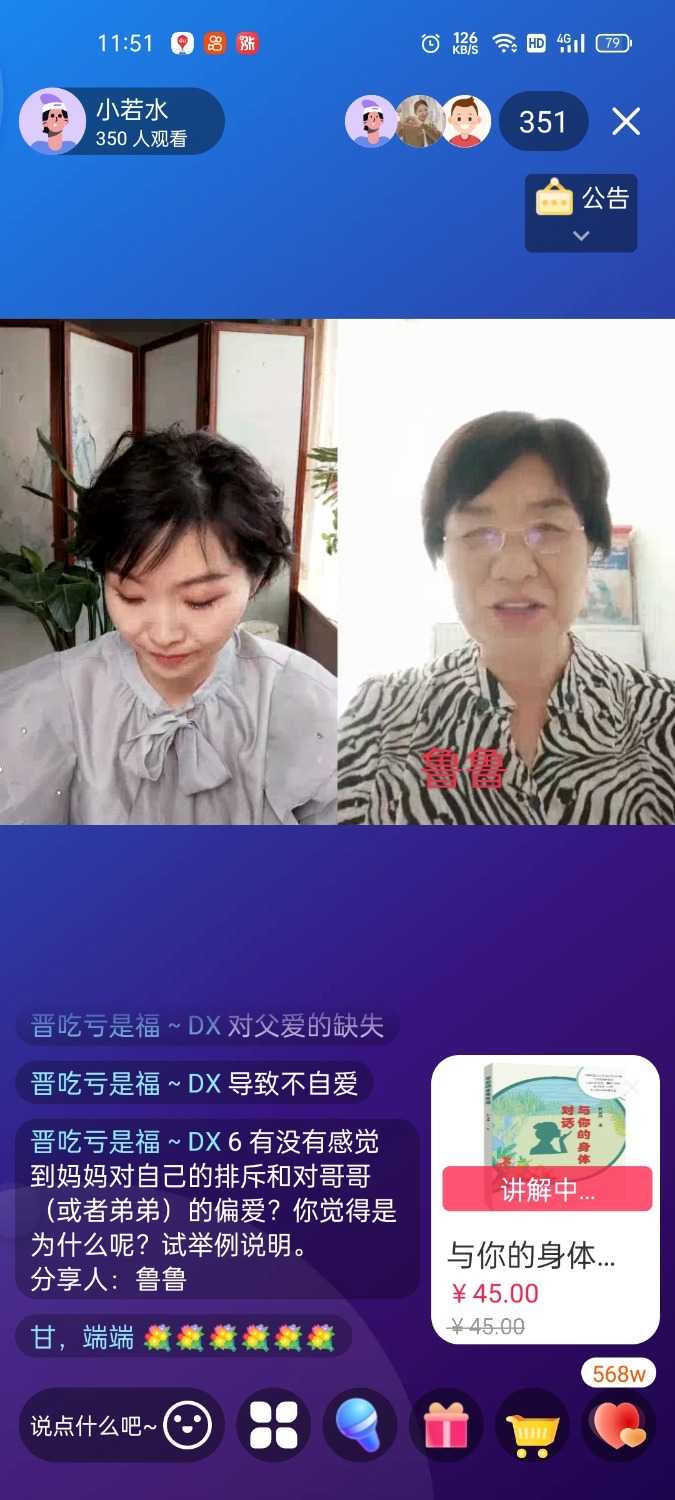Open the four-square more menu
This screenshot has width=675, height=1500.
(274, 1425)
